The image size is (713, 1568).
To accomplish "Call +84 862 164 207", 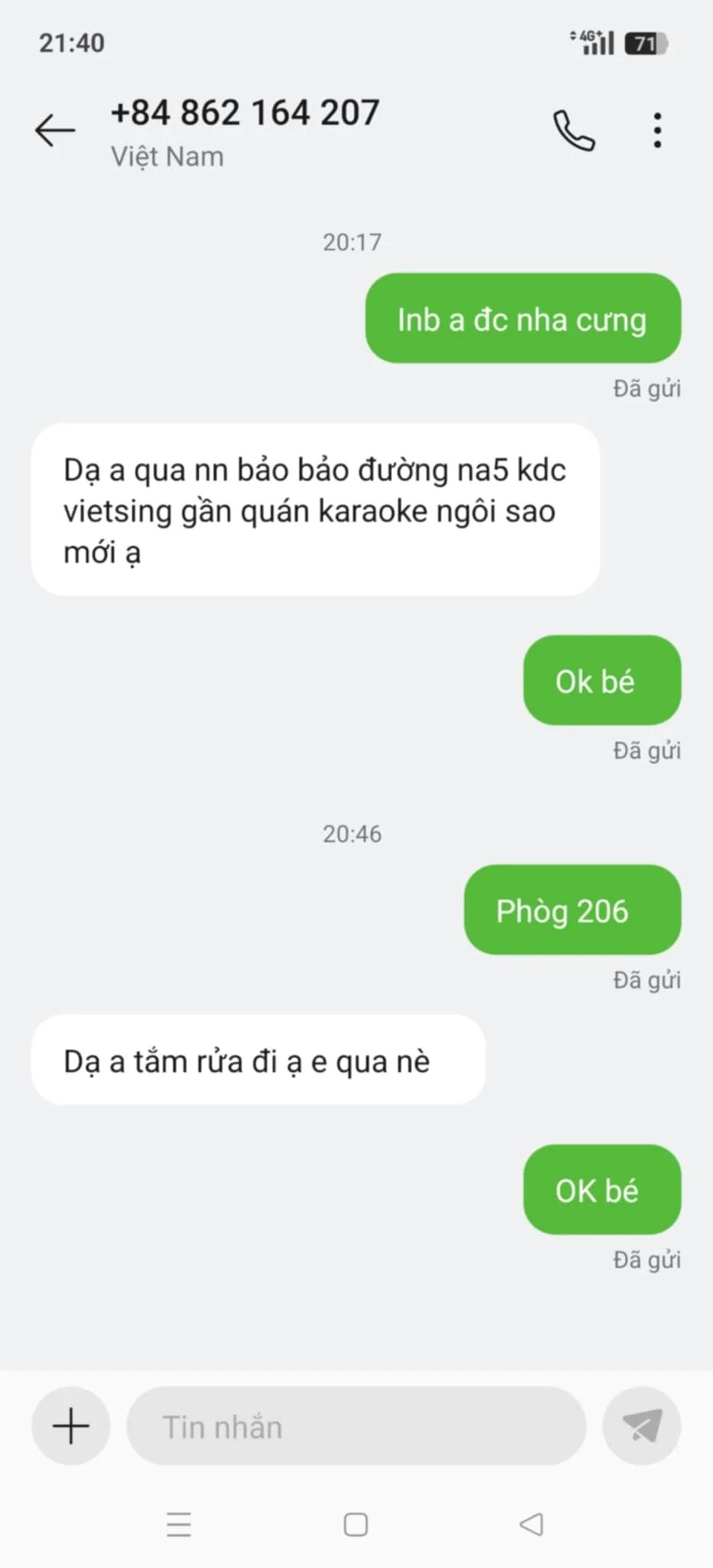I will pos(574,130).
